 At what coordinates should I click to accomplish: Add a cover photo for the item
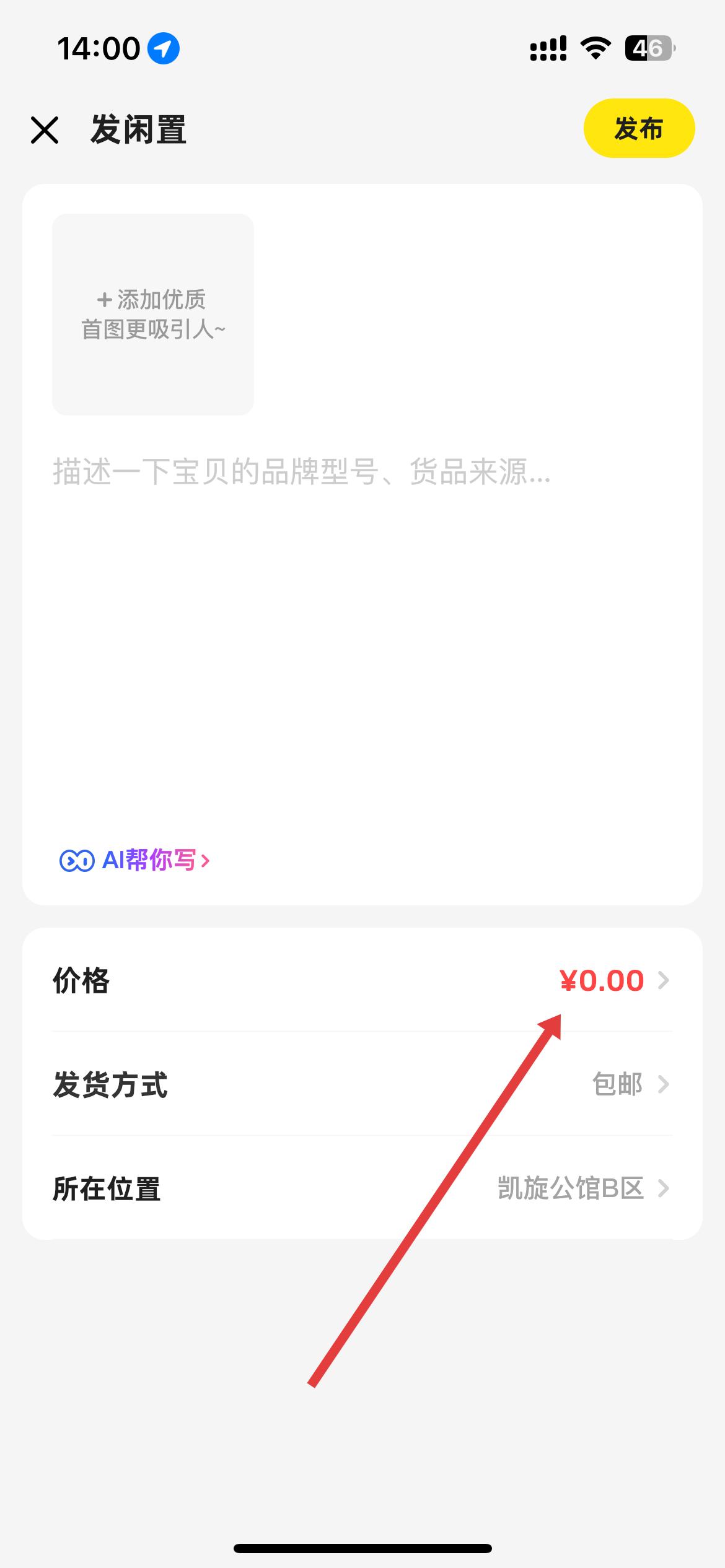[153, 315]
